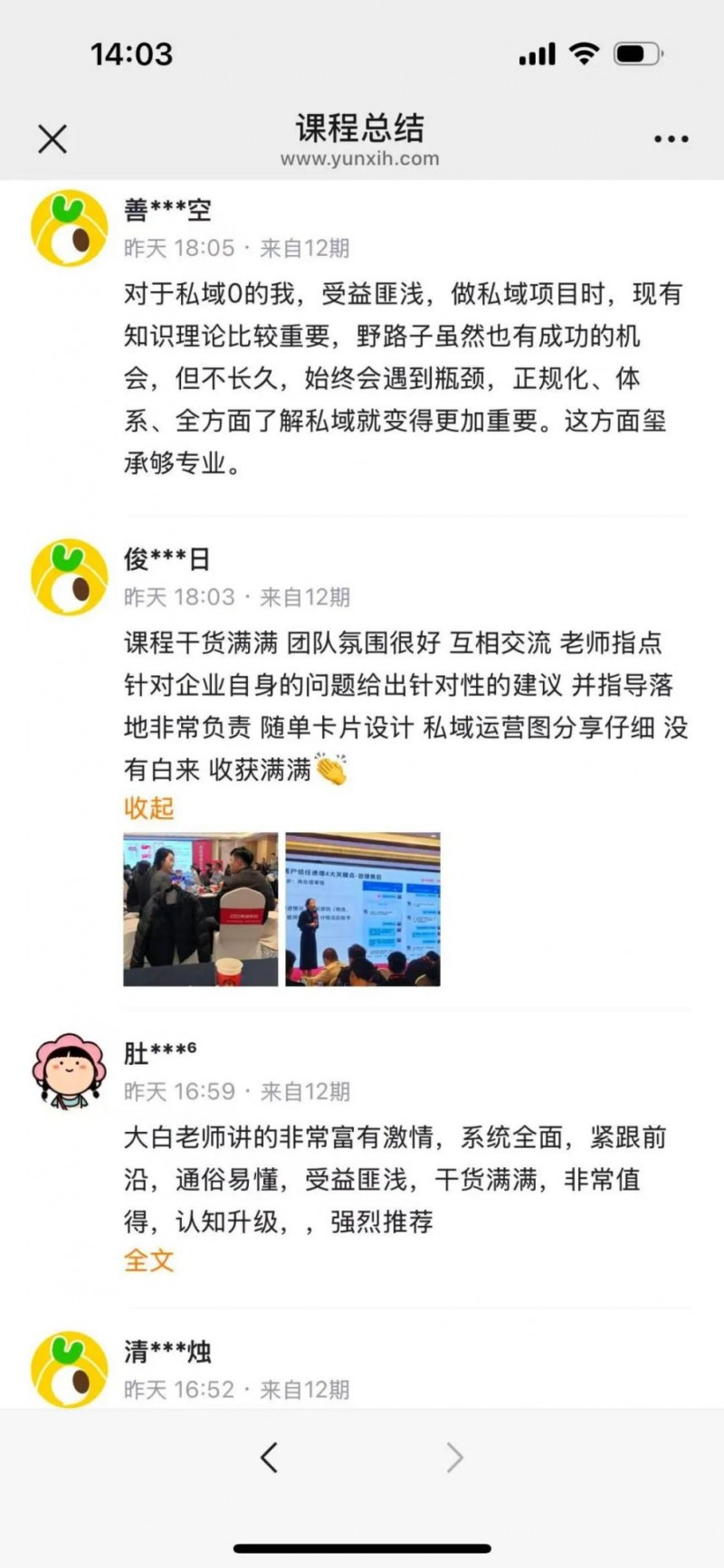Open the presentation photo in 俊***日's review

[363, 909]
